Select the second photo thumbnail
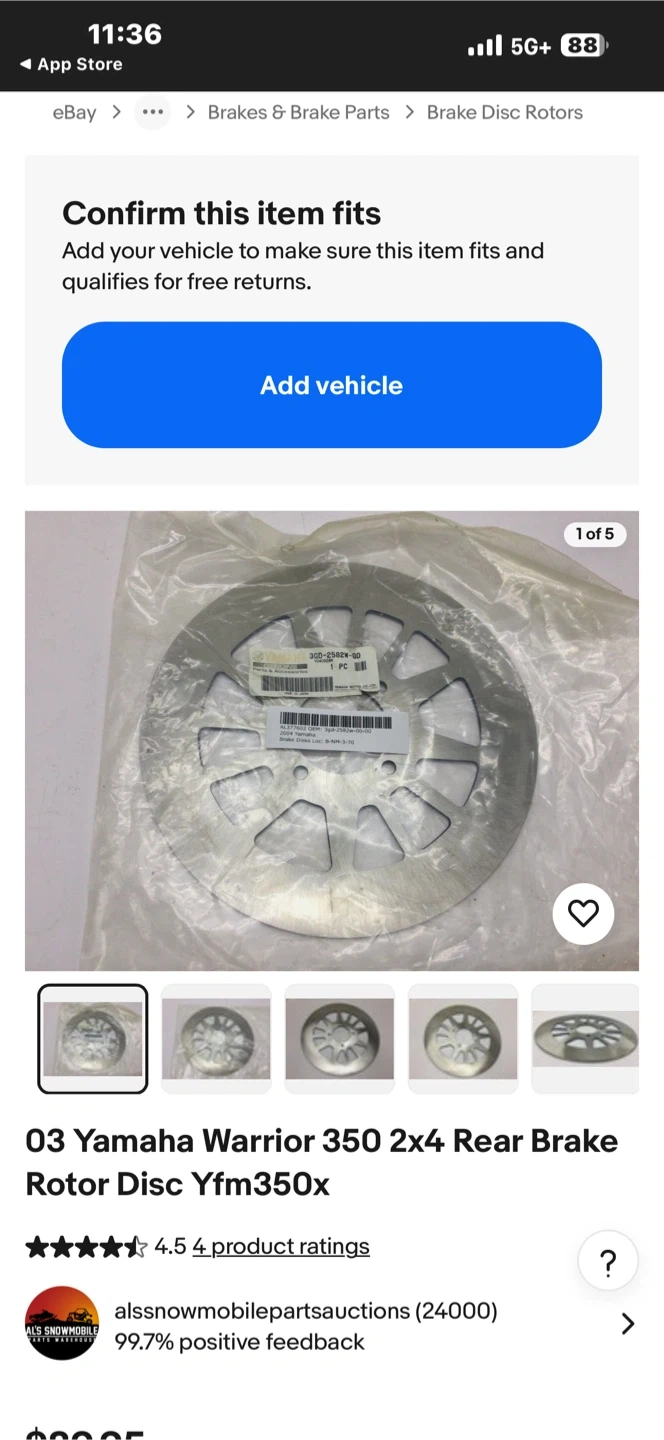Image resolution: width=664 pixels, height=1440 pixels. pos(216,1039)
